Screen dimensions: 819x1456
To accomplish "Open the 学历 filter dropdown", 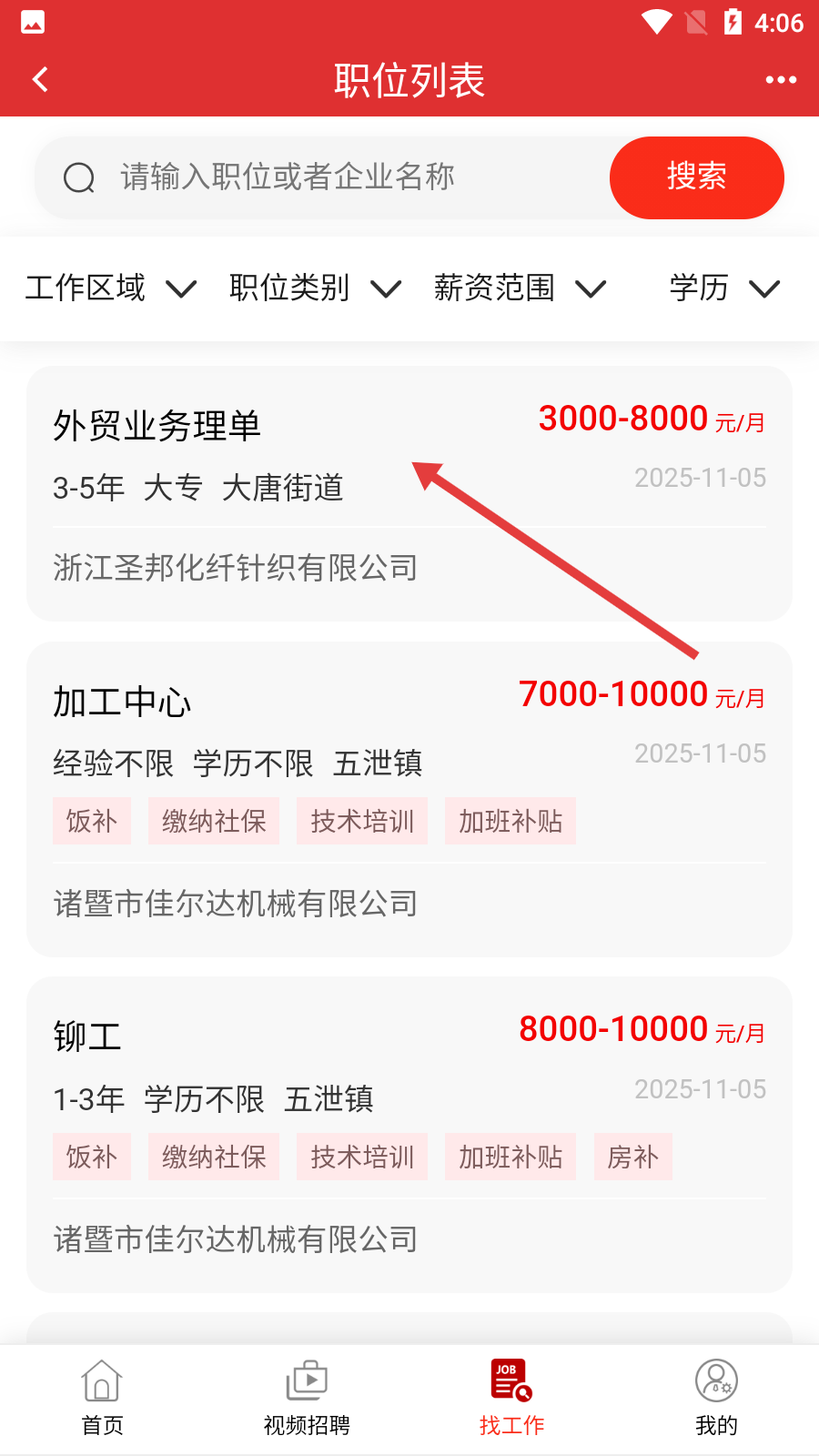I will pos(724,288).
